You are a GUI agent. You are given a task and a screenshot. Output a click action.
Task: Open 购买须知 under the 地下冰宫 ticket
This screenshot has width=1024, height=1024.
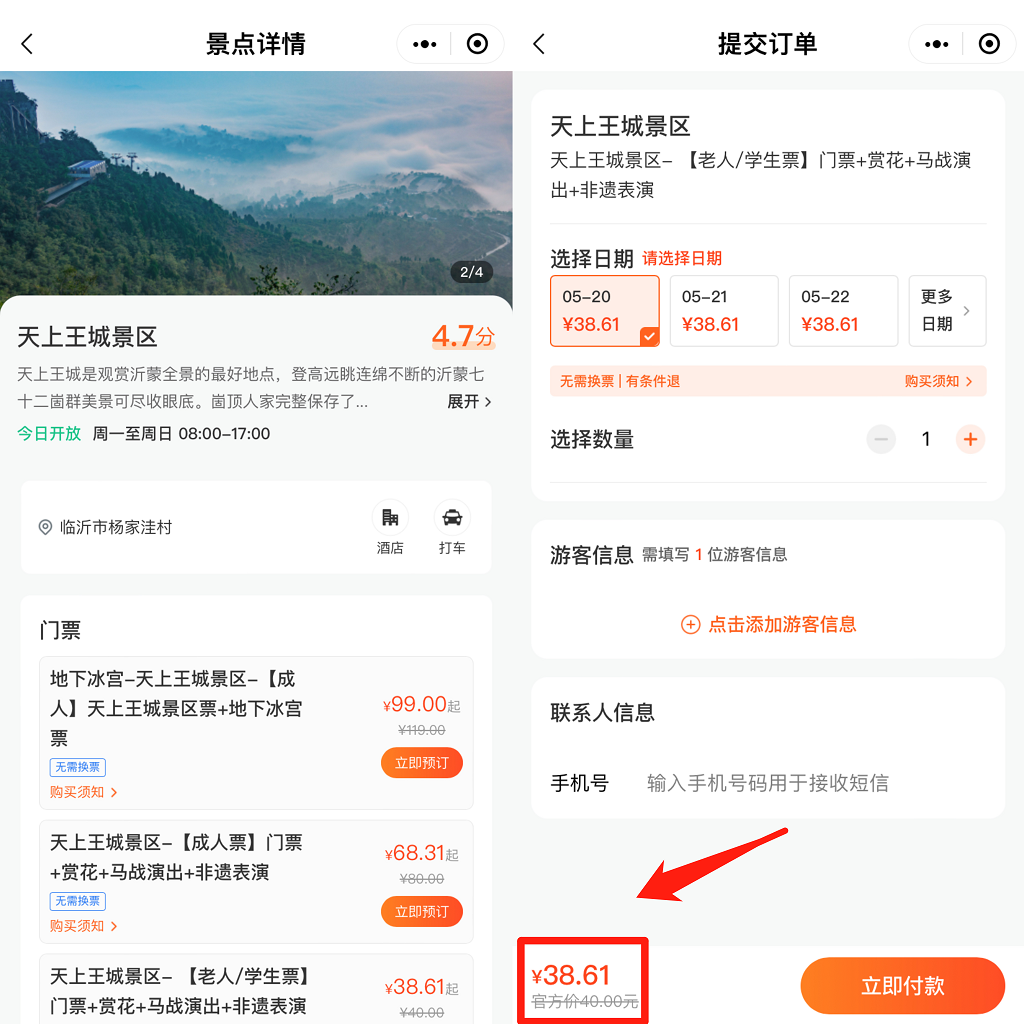click(x=84, y=792)
